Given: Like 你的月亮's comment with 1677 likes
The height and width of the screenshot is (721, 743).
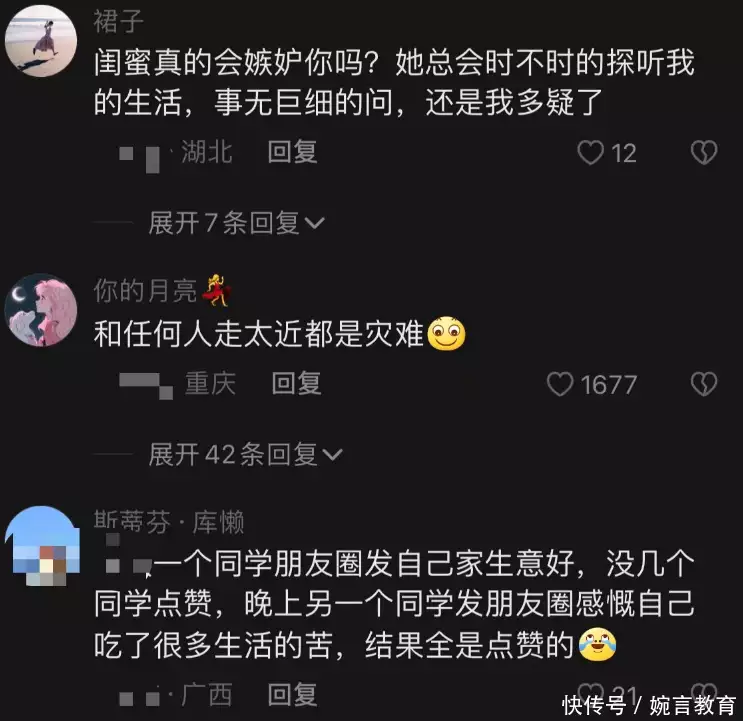Looking at the screenshot, I should point(562,383).
